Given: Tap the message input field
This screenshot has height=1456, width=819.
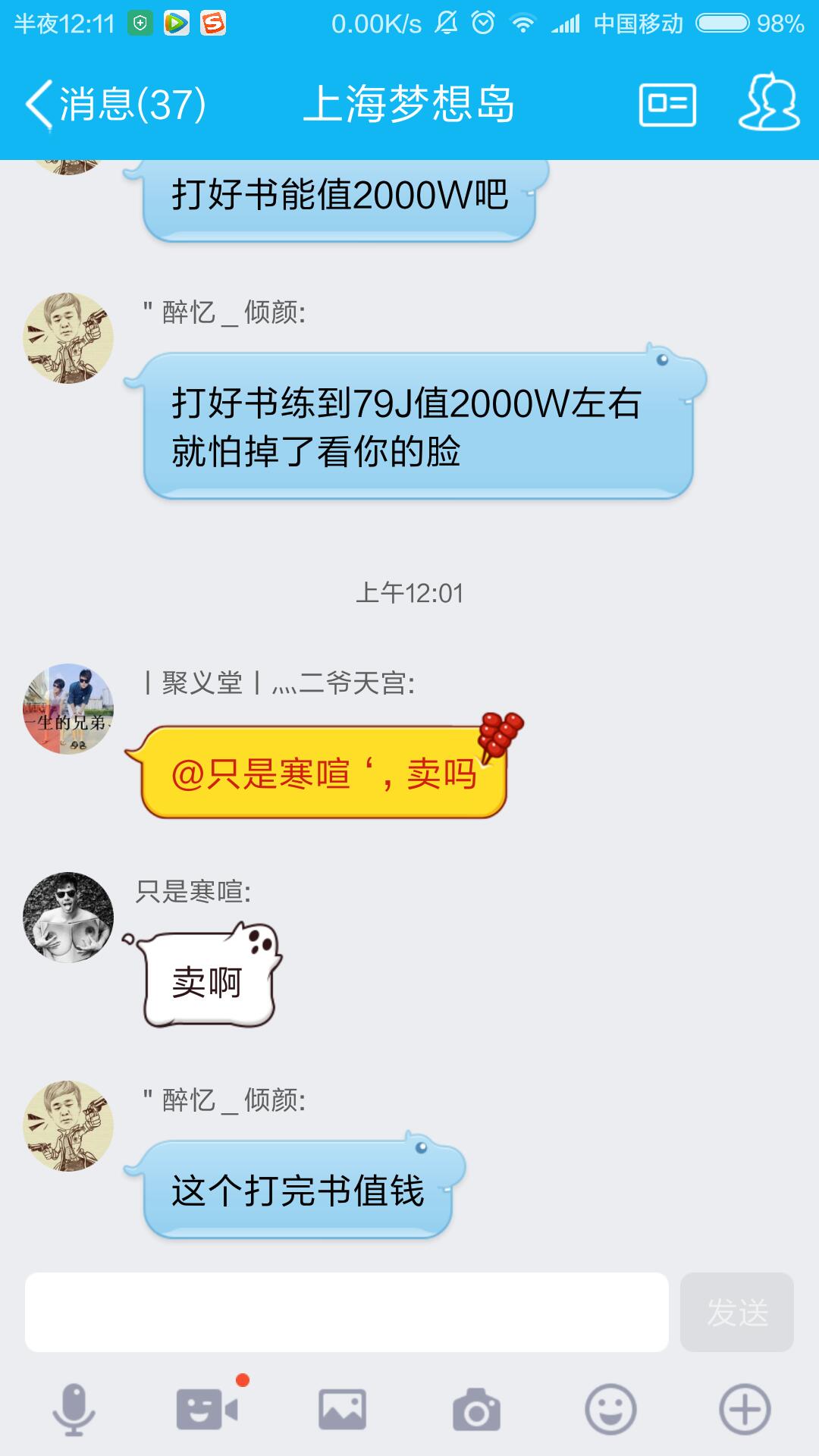Looking at the screenshot, I should click(347, 1312).
